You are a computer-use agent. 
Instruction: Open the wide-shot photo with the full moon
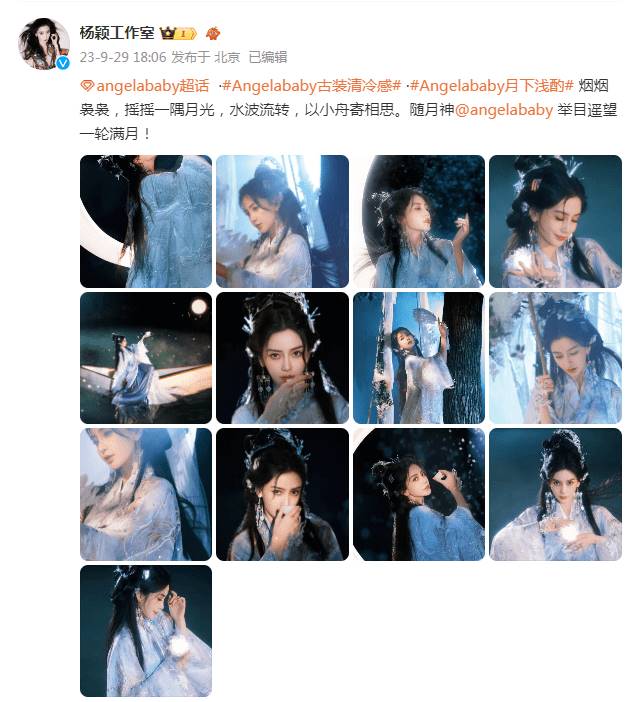[146, 357]
